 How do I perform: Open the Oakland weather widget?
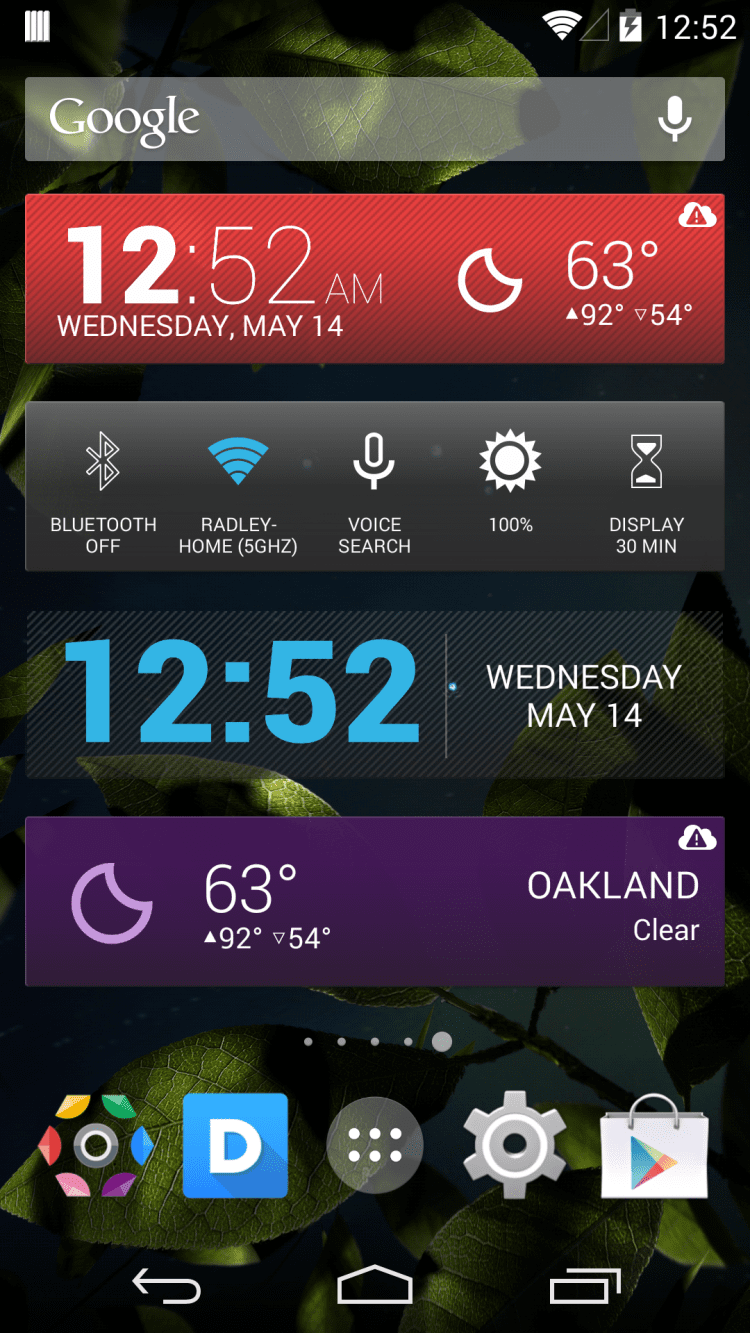pos(375,902)
